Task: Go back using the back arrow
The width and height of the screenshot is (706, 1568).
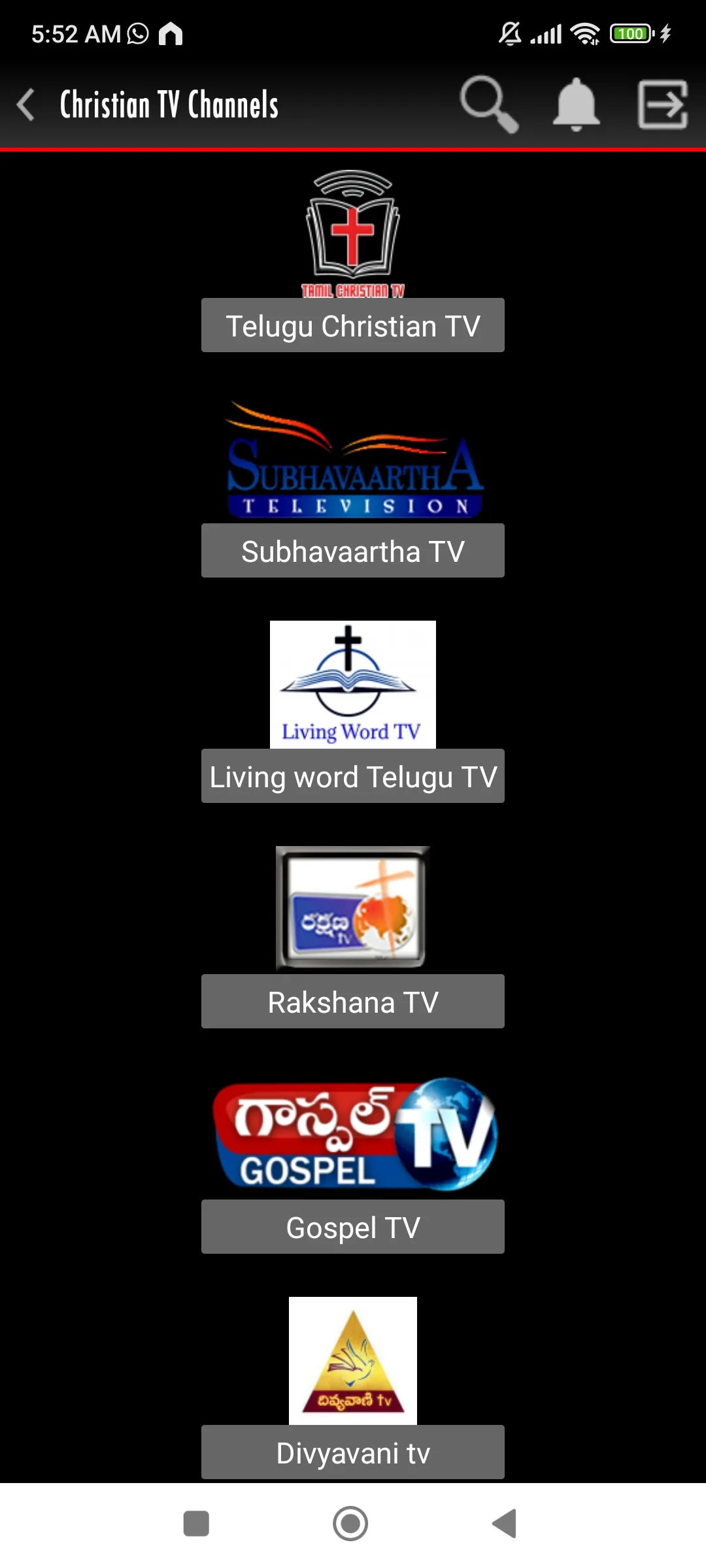Action: pos(26,105)
